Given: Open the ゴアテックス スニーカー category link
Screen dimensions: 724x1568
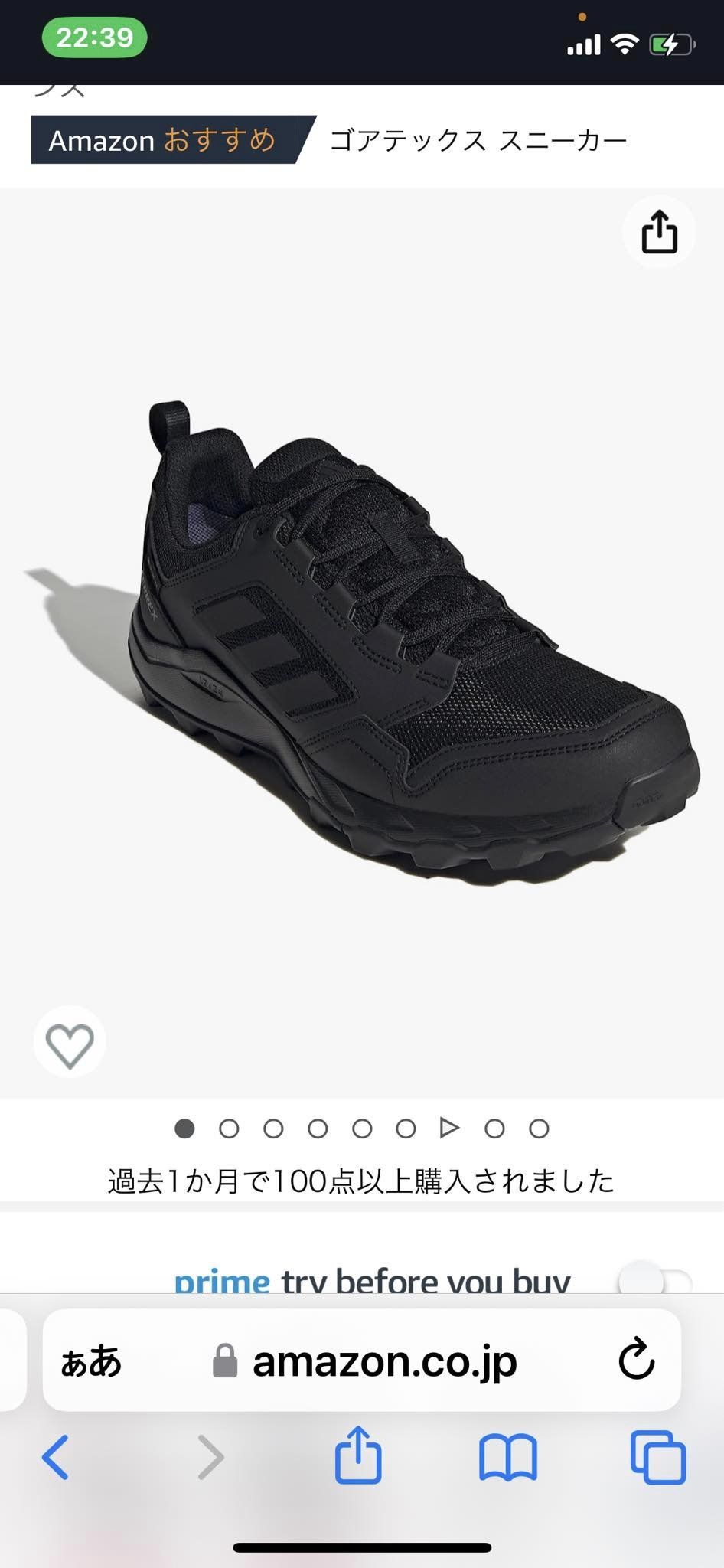Looking at the screenshot, I should pos(478,141).
